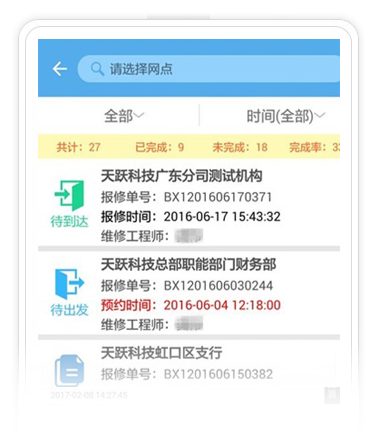Image resolution: width=376 pixels, height=430 pixels.
Task: Open the repair order for 天跃科技广东分司测试机构
Action: pos(189,203)
